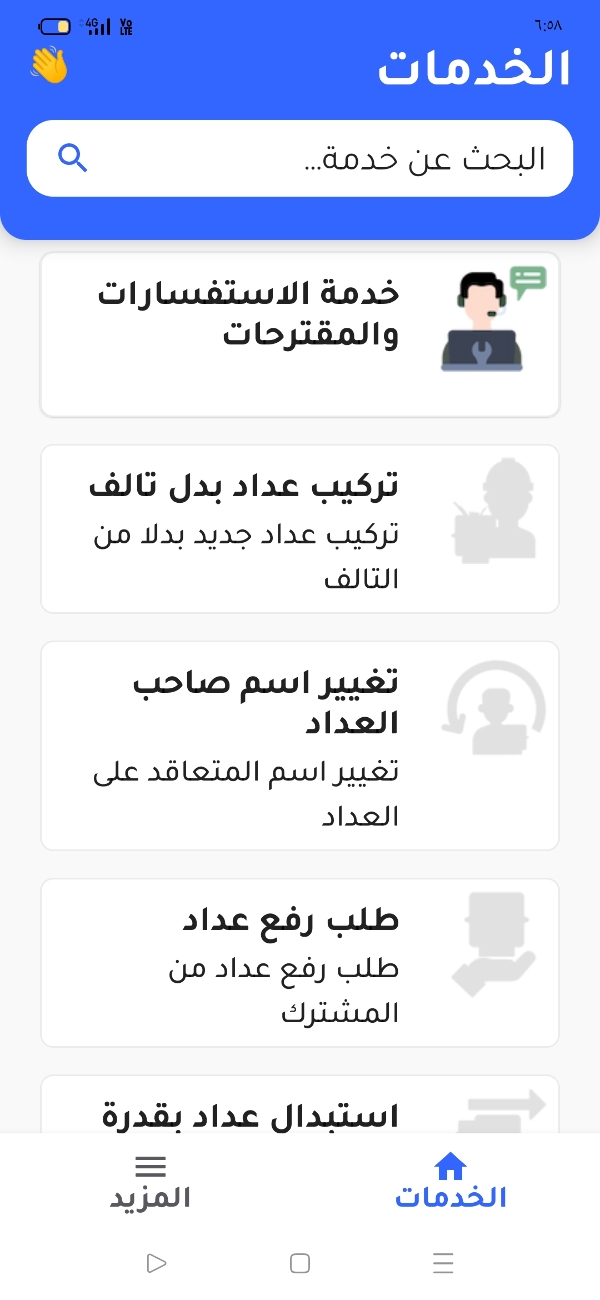Tap the search field البحث عن خدمة
The image size is (600, 1300).
(300, 158)
